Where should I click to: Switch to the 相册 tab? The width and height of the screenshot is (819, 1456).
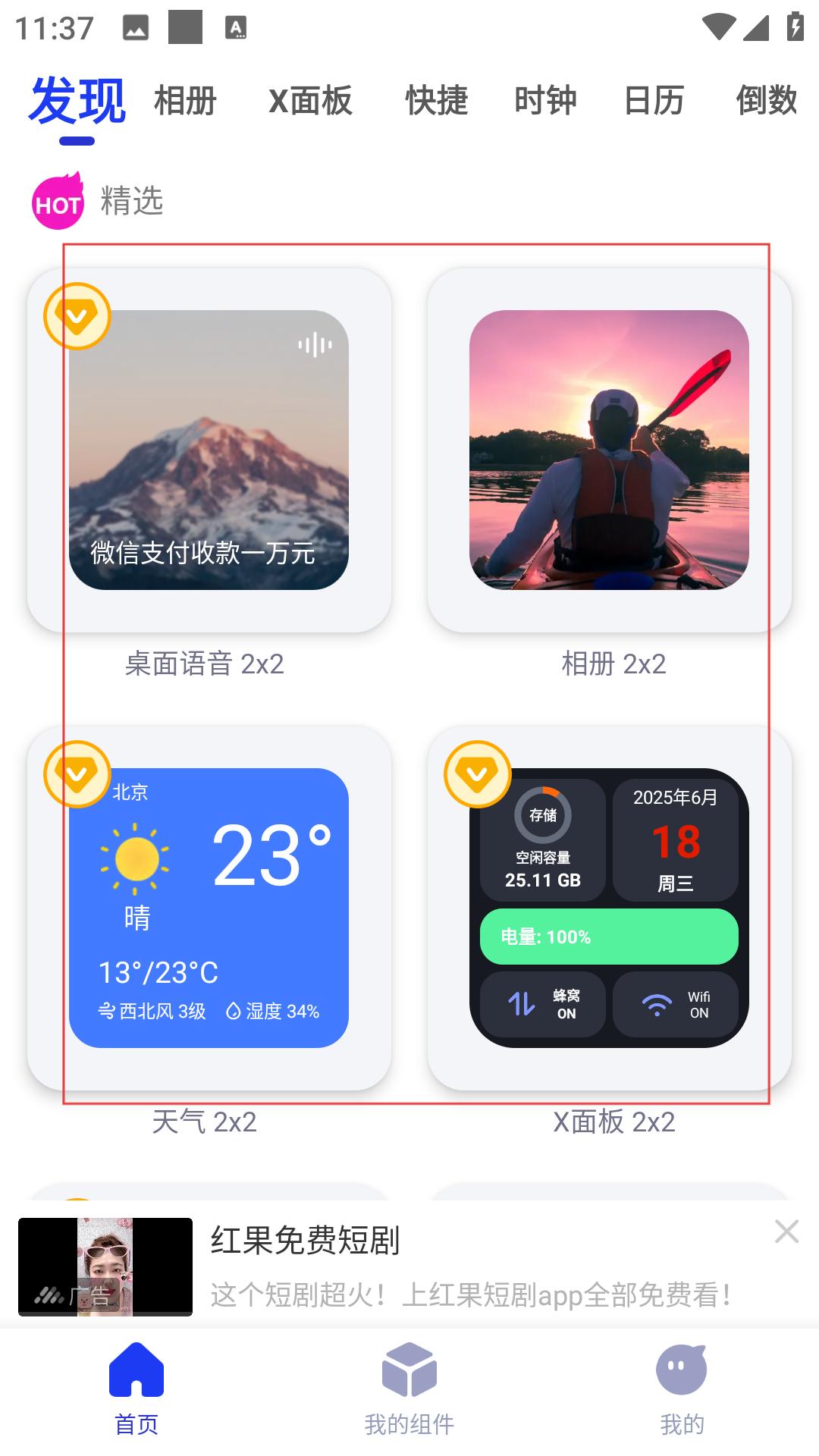[x=185, y=101]
